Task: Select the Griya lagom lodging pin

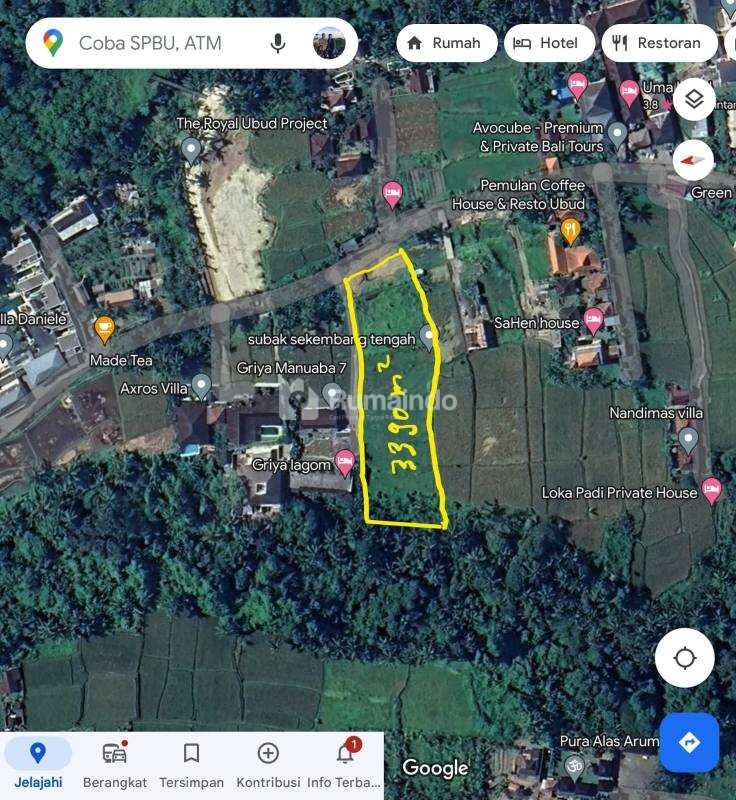Action: [x=345, y=462]
